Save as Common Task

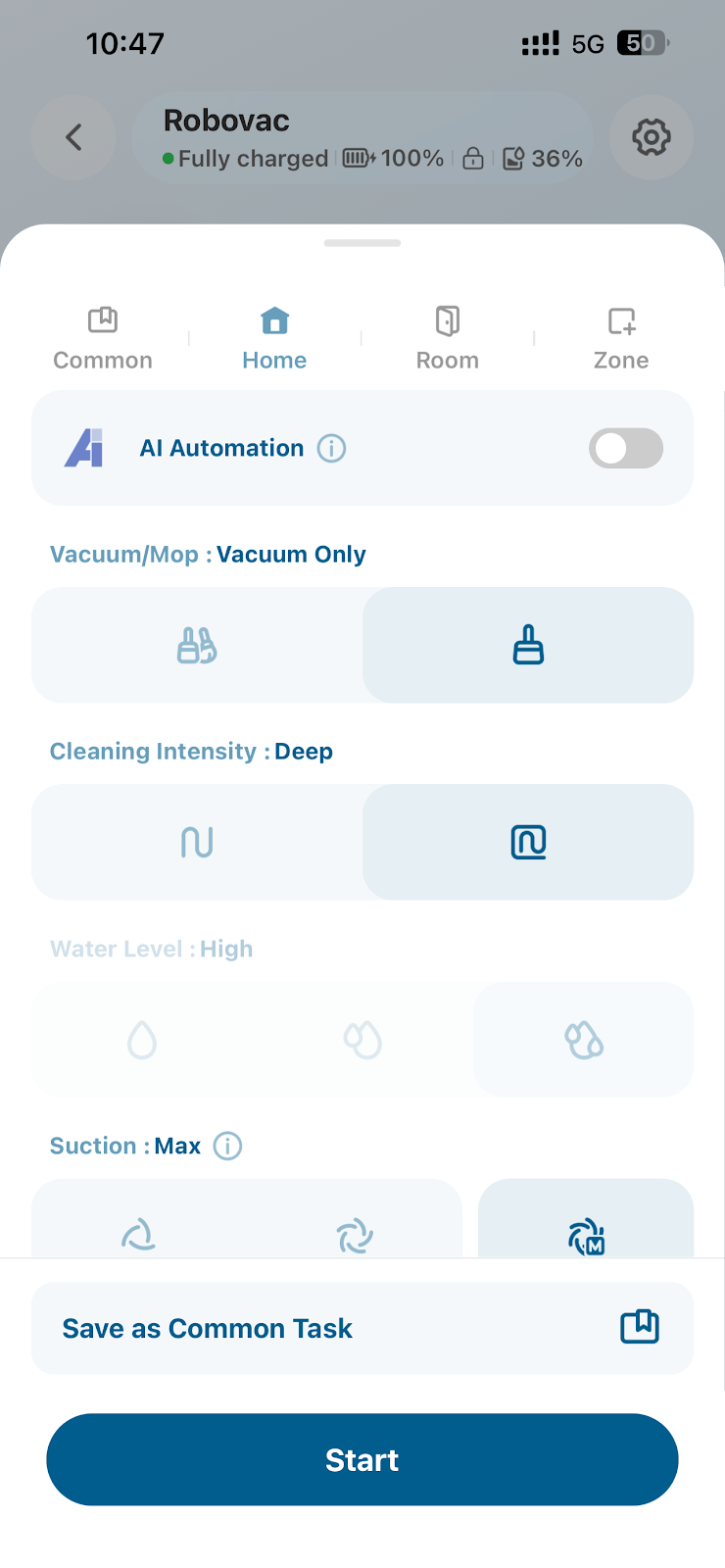362,1328
